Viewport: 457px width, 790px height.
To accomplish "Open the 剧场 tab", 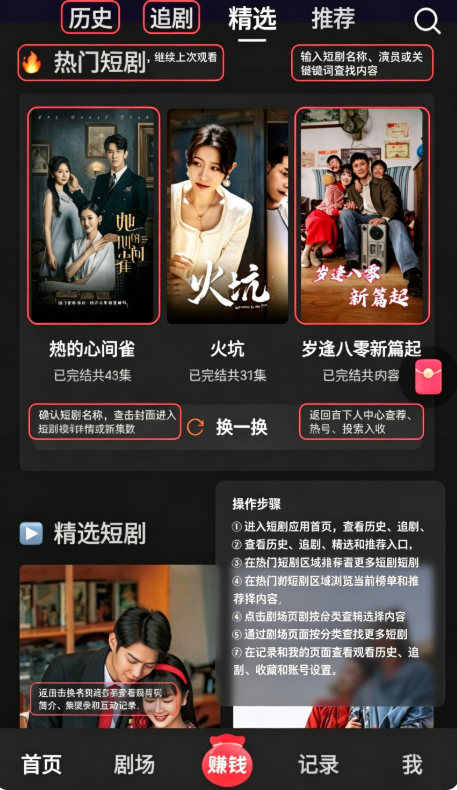I will click(x=134, y=764).
